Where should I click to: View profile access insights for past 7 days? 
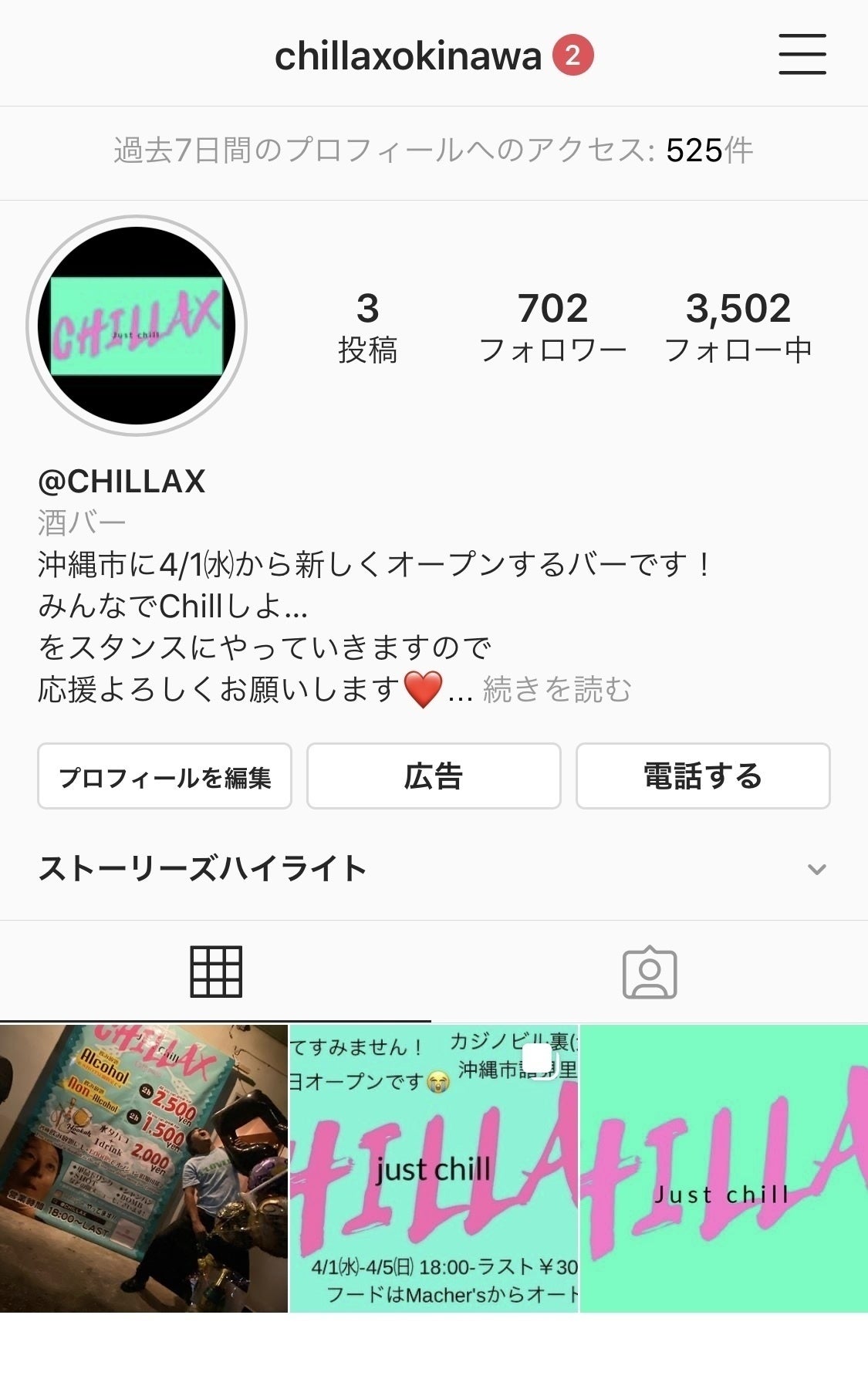coord(433,150)
